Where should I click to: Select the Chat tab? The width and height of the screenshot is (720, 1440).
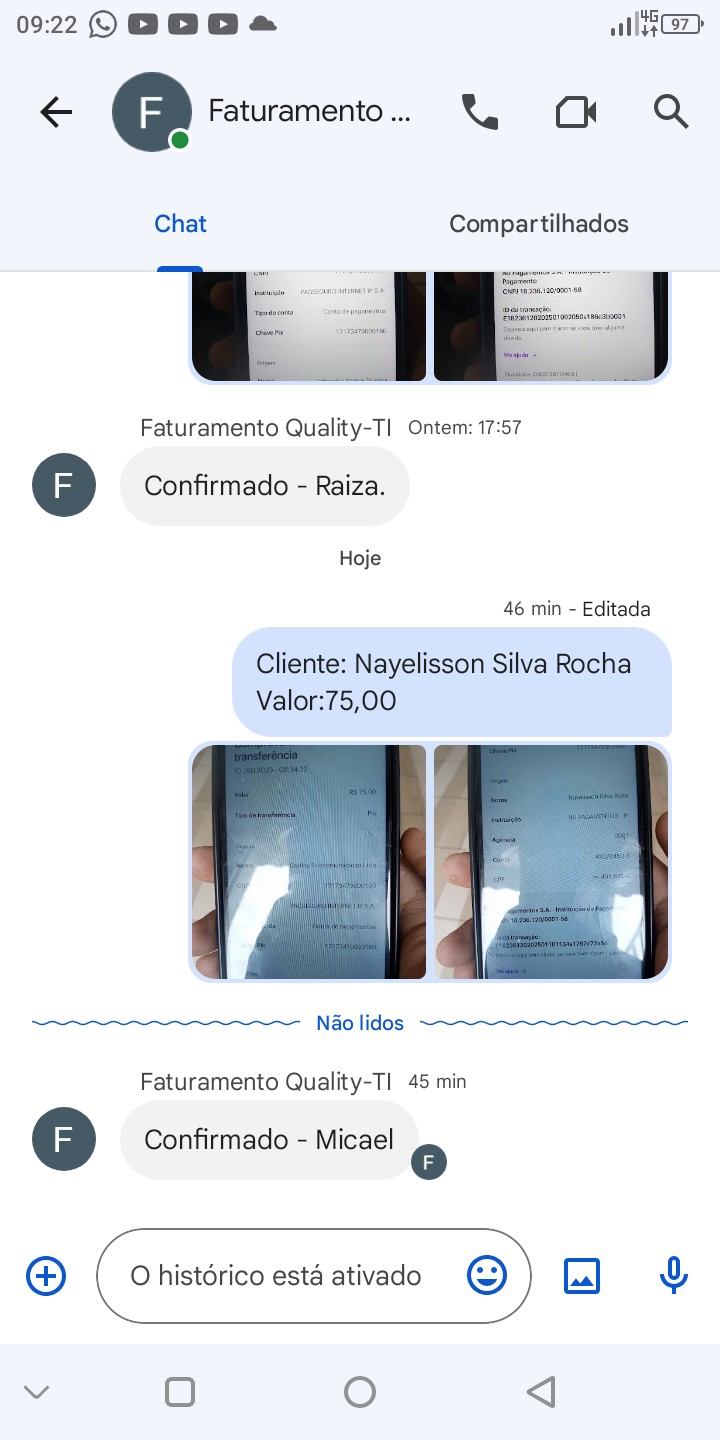(x=180, y=224)
